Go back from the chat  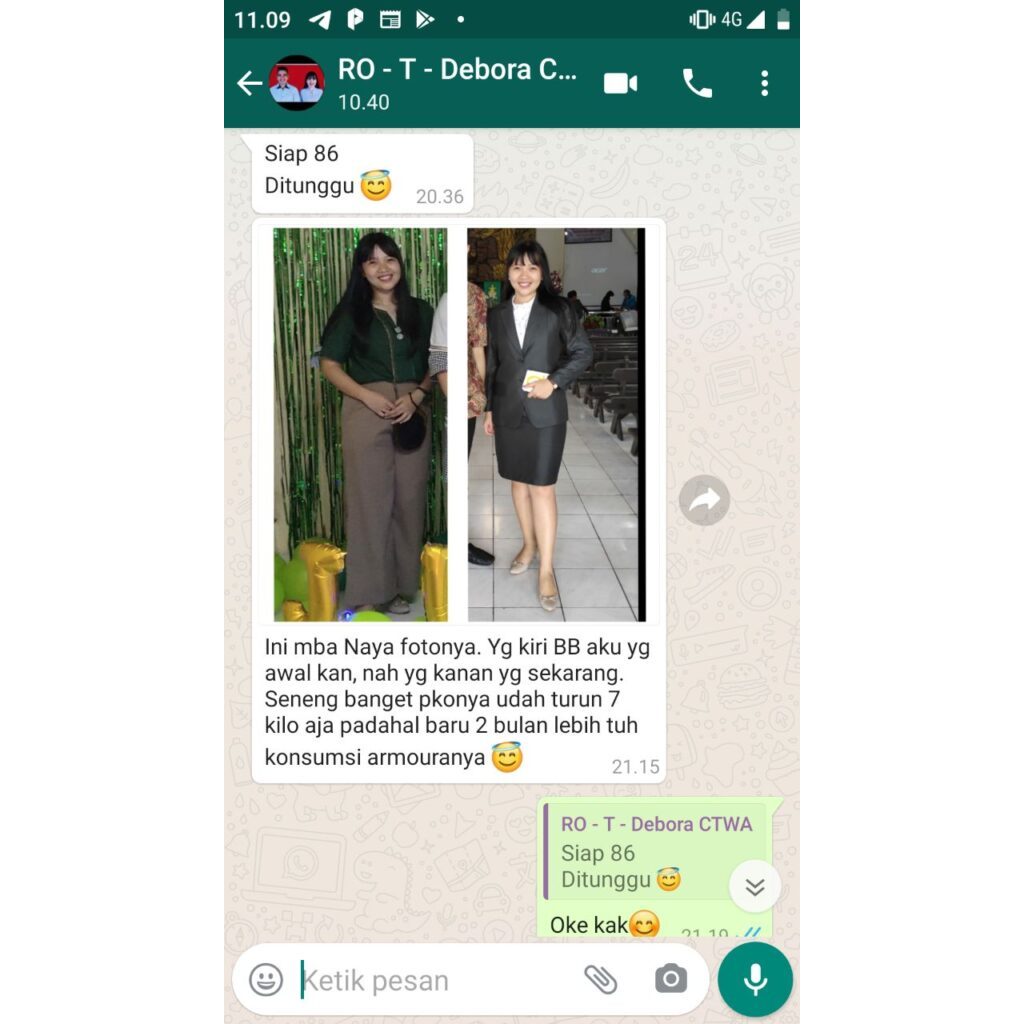(x=248, y=84)
